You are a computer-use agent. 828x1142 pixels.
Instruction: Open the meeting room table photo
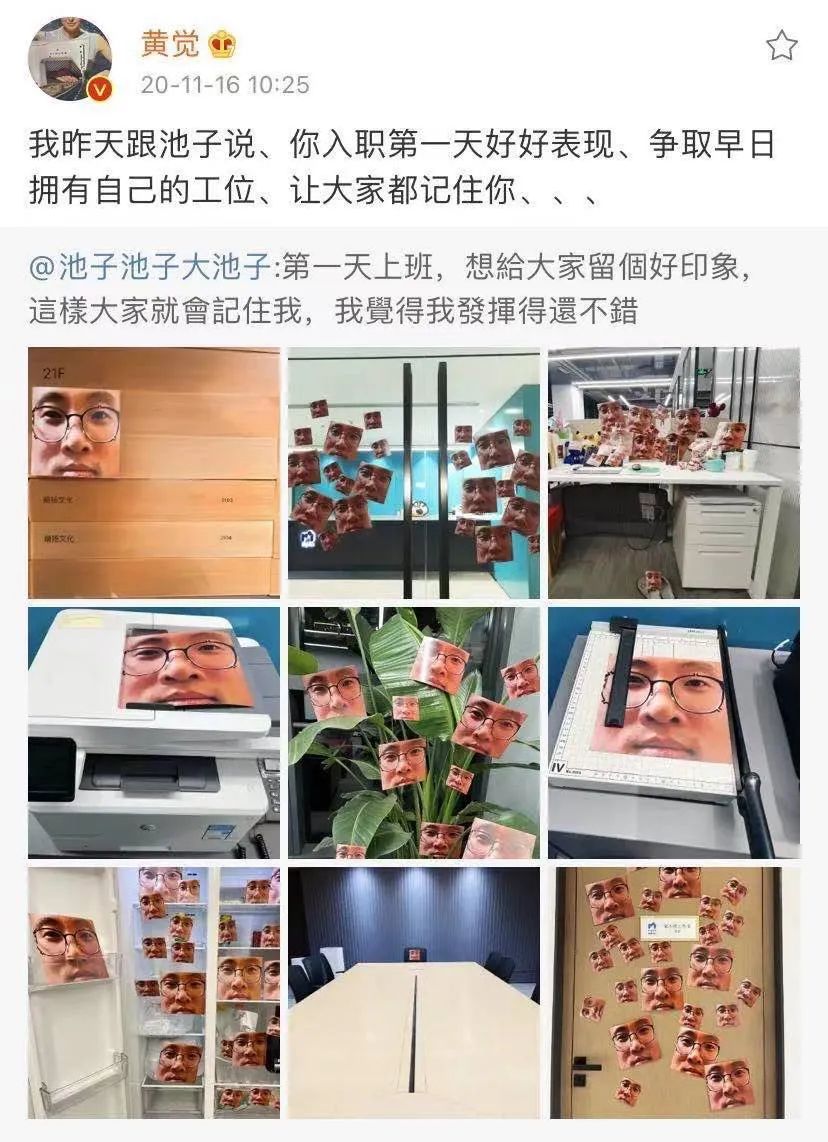tap(413, 992)
